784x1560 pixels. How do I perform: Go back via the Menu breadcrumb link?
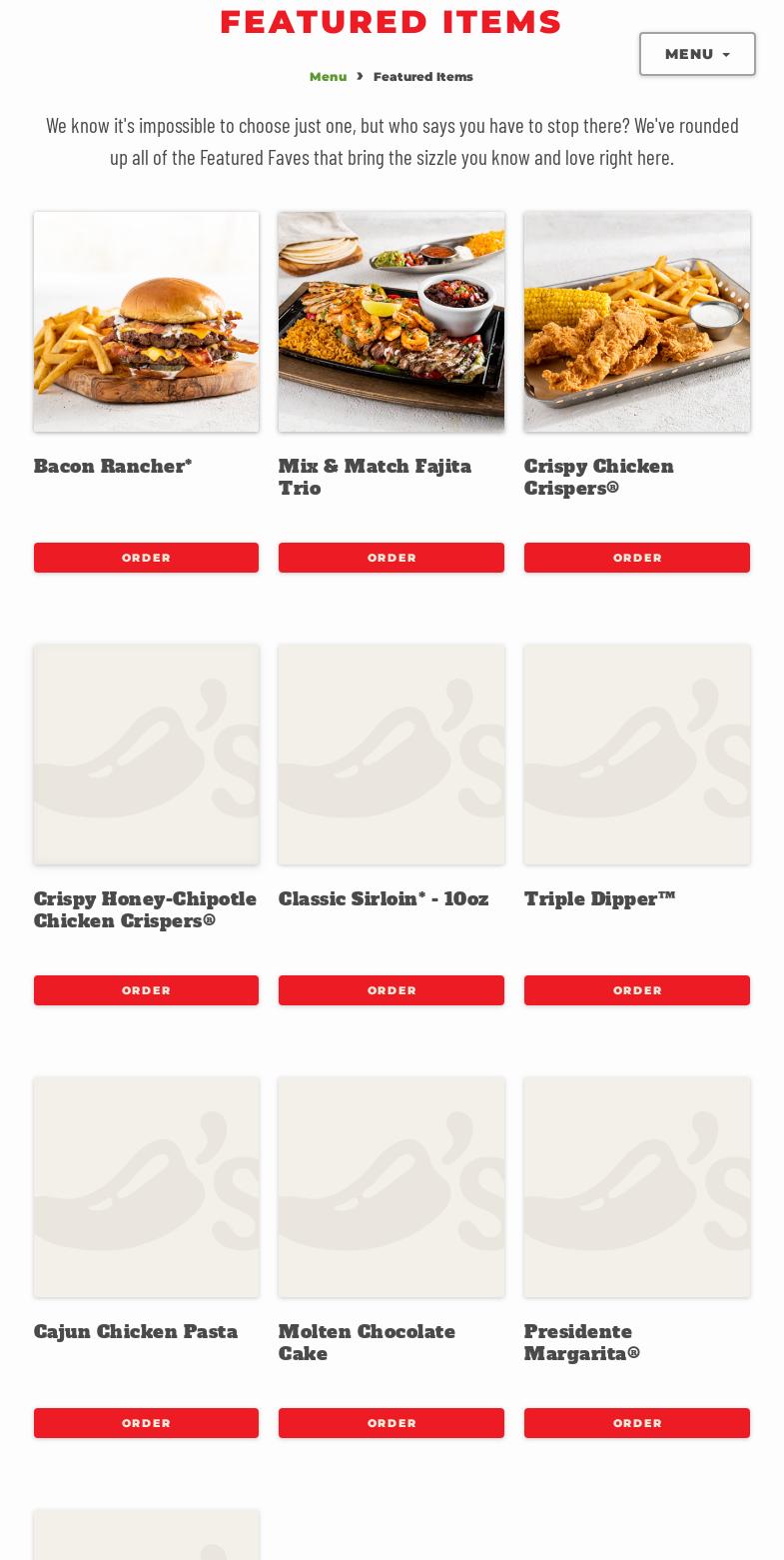point(328,77)
